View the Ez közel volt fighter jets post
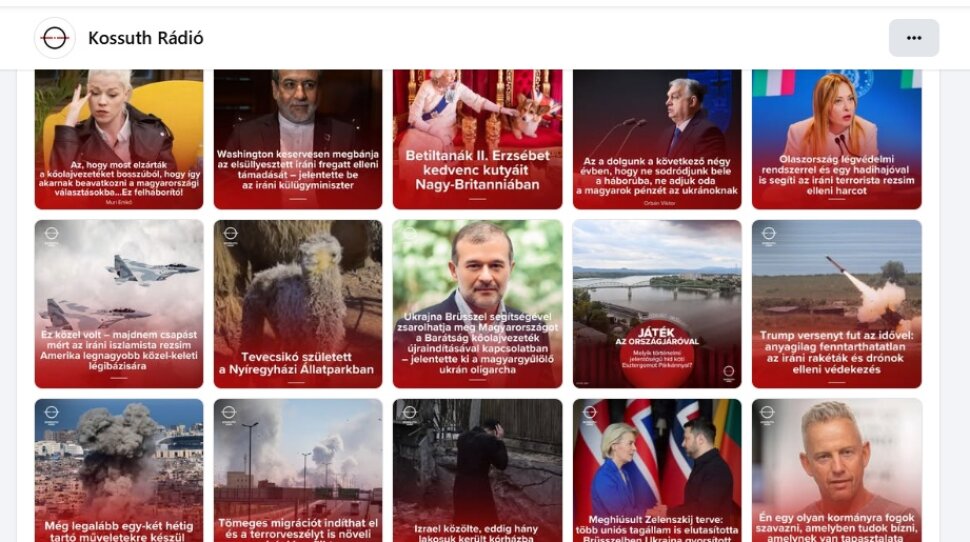The height and width of the screenshot is (542, 970). [119, 304]
